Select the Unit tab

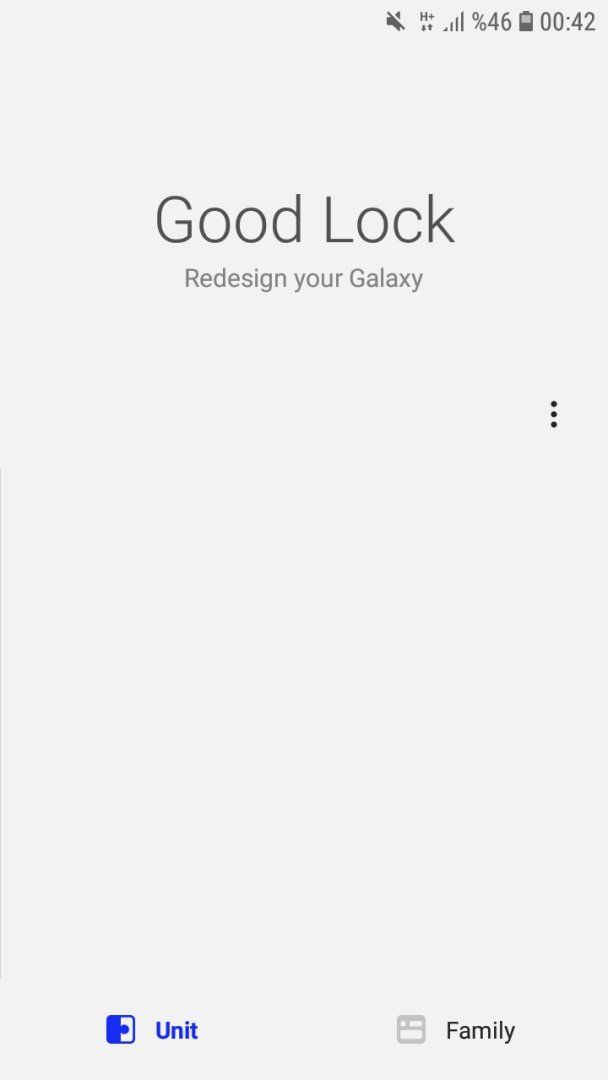click(x=153, y=1030)
